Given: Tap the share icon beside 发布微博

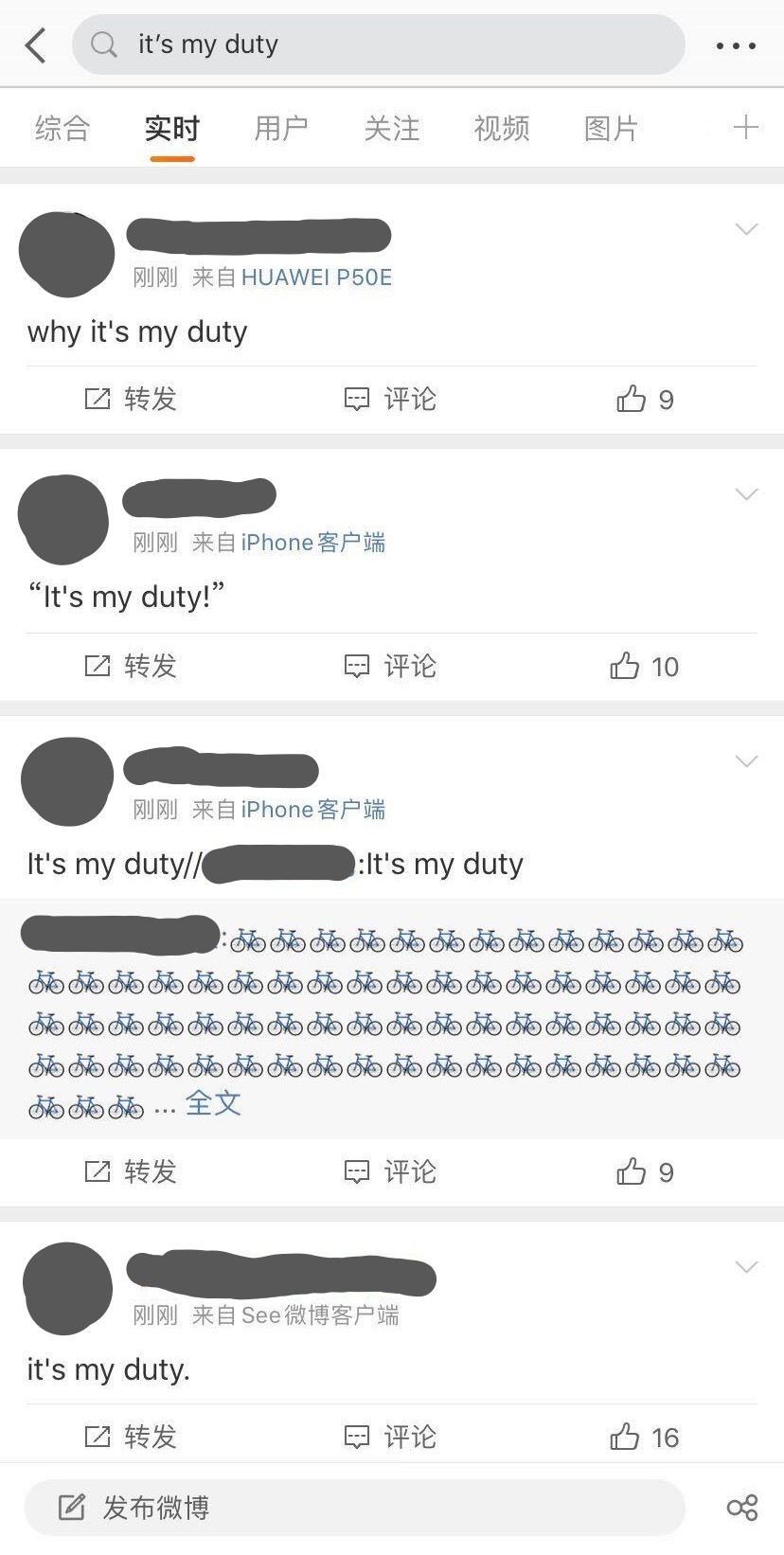Looking at the screenshot, I should (x=742, y=1508).
